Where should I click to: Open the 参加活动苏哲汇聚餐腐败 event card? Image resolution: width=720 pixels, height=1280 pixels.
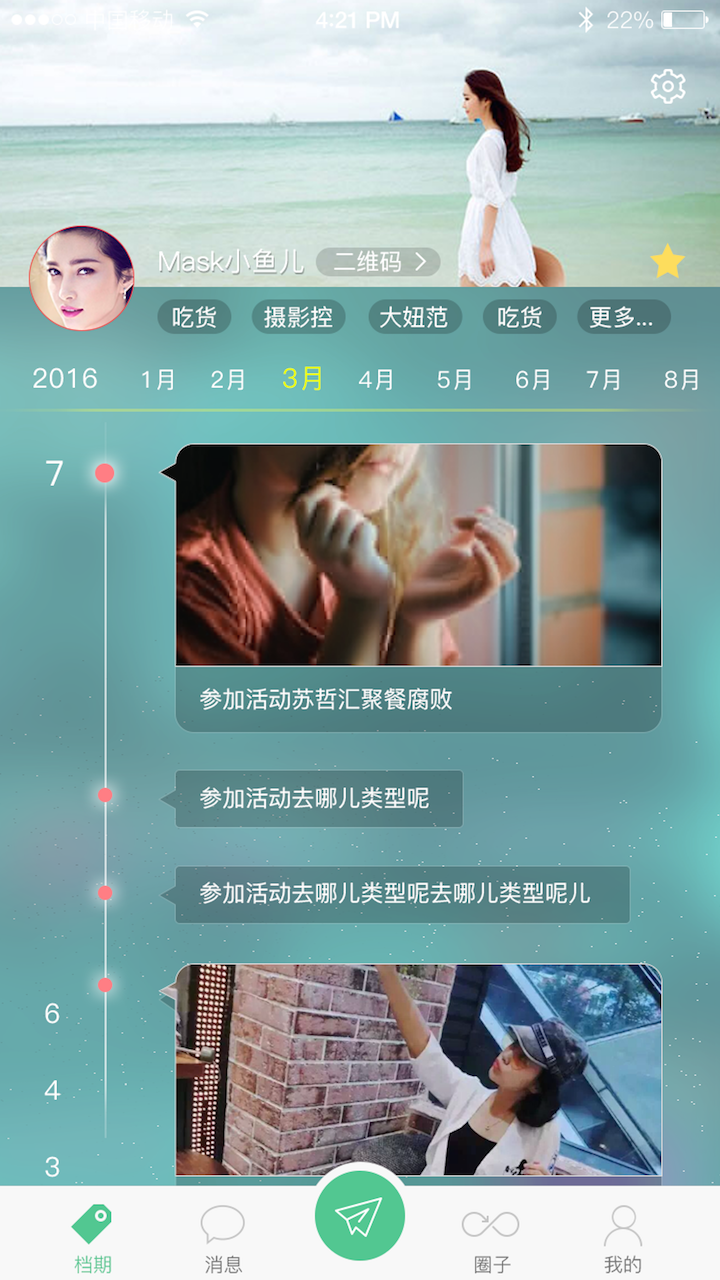point(418,588)
